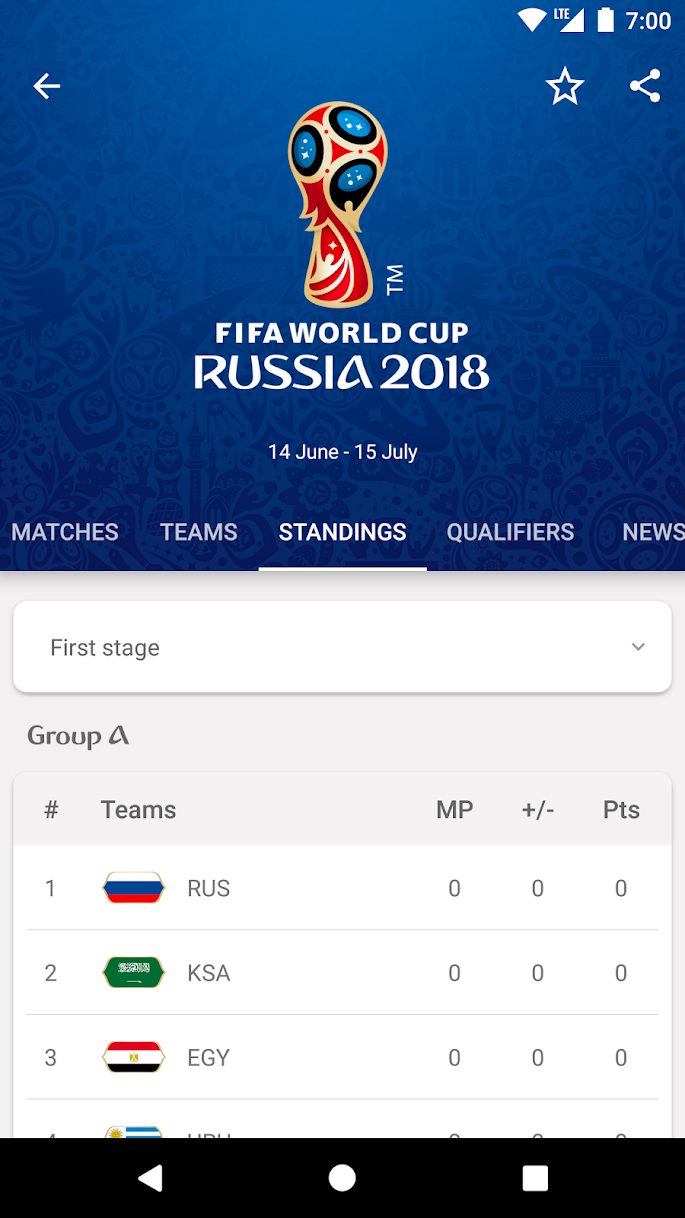This screenshot has height=1218, width=685.
Task: Favorite this competition with the star icon
Action: [564, 87]
